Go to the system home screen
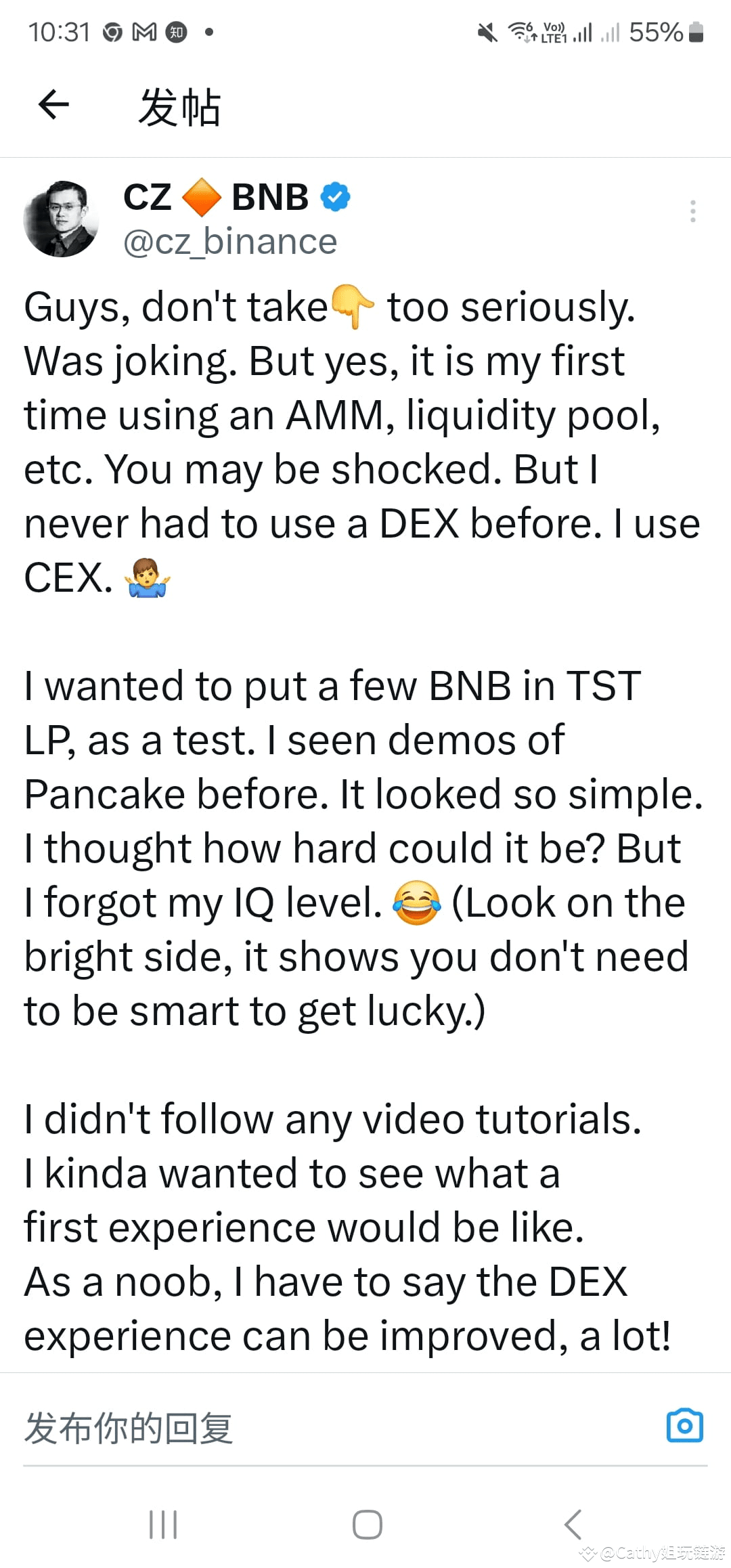 click(367, 1525)
